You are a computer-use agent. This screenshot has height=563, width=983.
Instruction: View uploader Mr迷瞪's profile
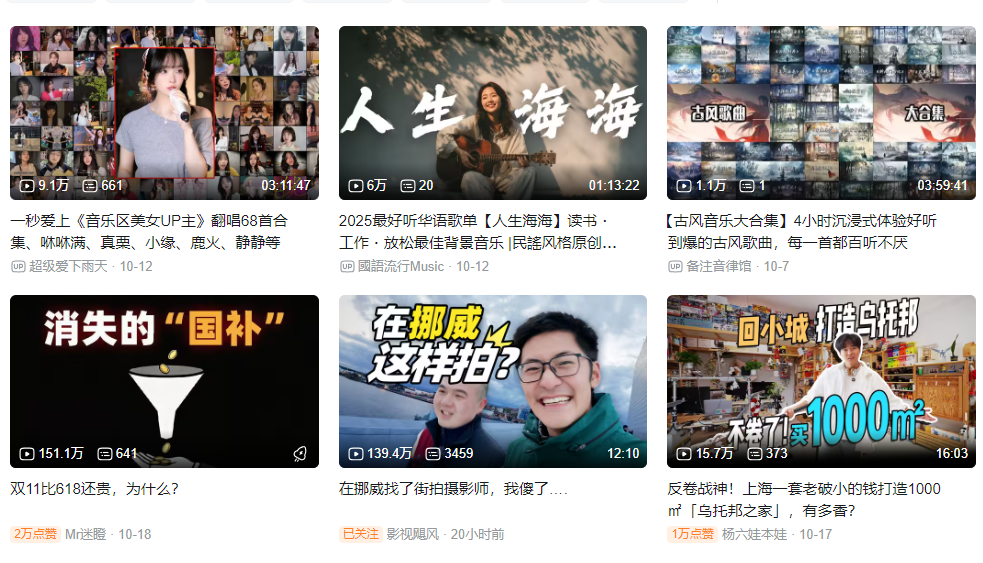[x=85, y=534]
